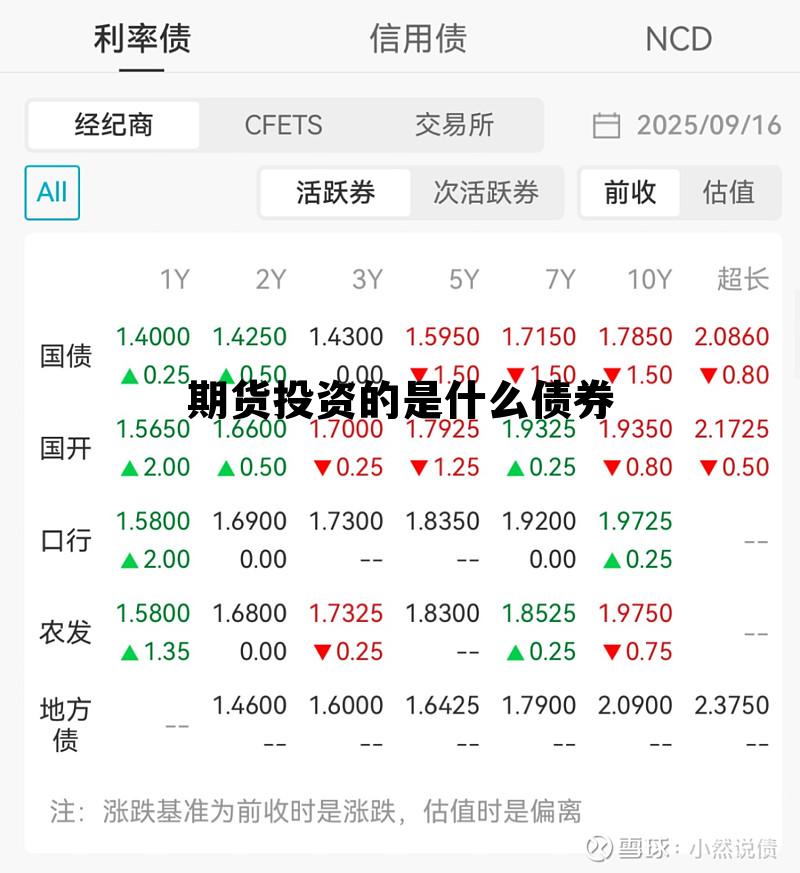Viewport: 800px width, 873px height.
Task: Click the 超长 column header
Action: point(742,280)
